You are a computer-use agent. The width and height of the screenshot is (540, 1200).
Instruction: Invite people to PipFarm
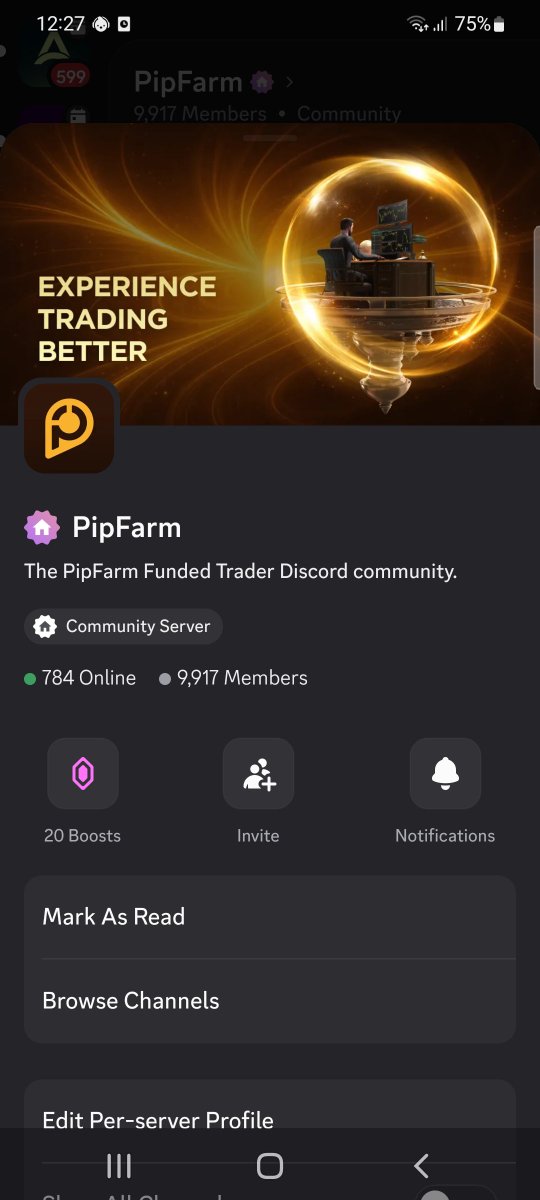tap(258, 774)
